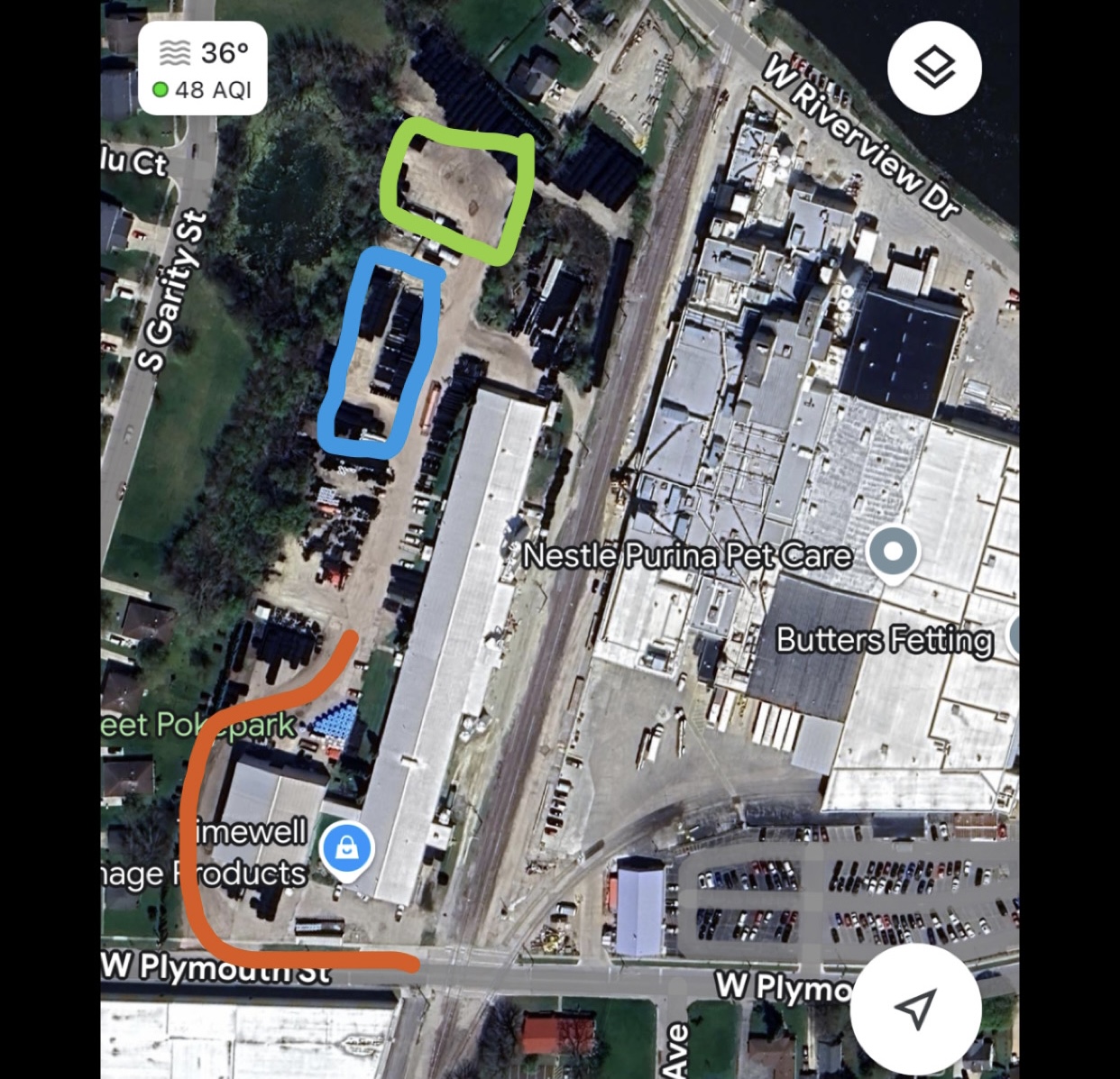1120x1079 pixels.
Task: Open the weather and AQI chip
Action: click(x=202, y=69)
